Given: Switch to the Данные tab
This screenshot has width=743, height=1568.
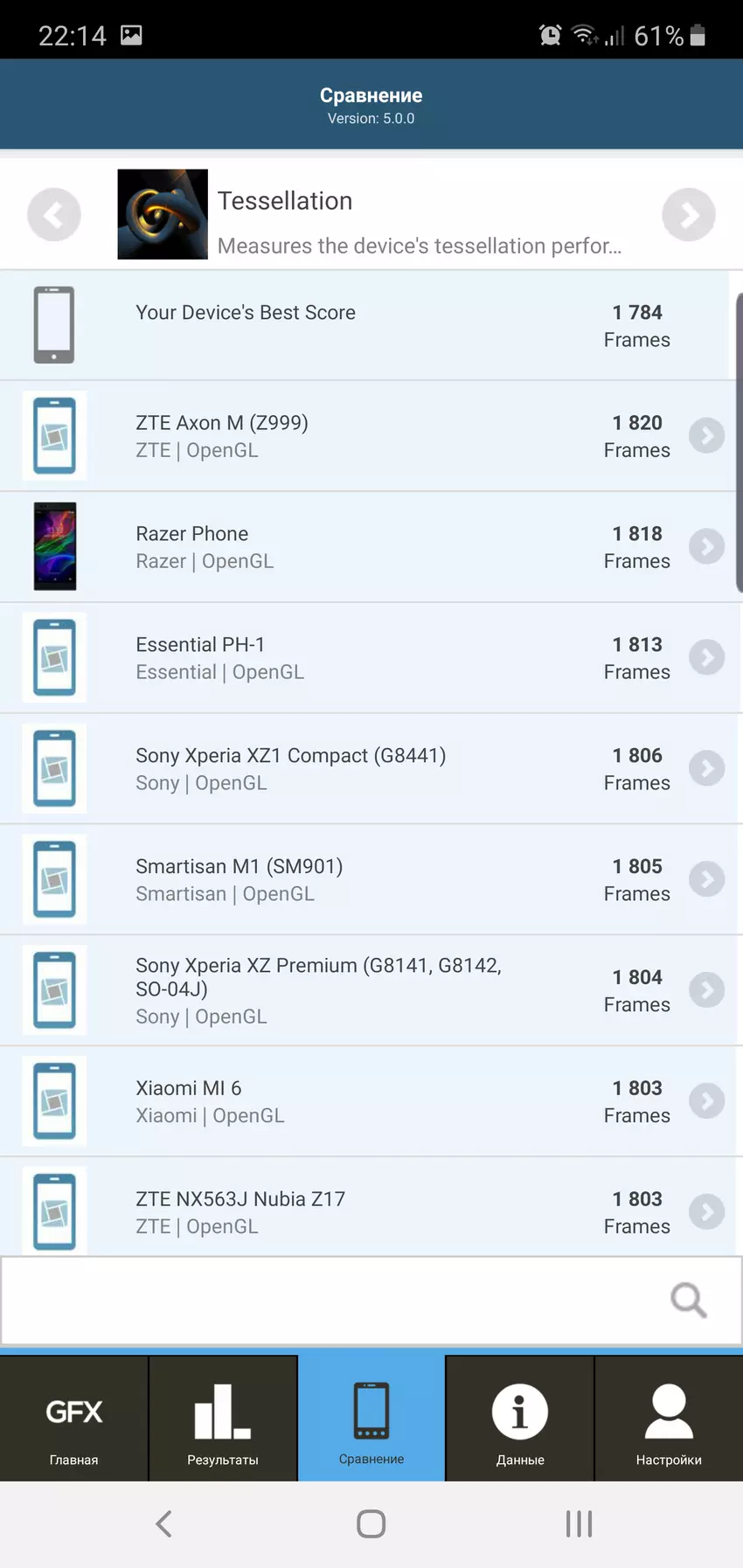Looking at the screenshot, I should click(520, 1419).
